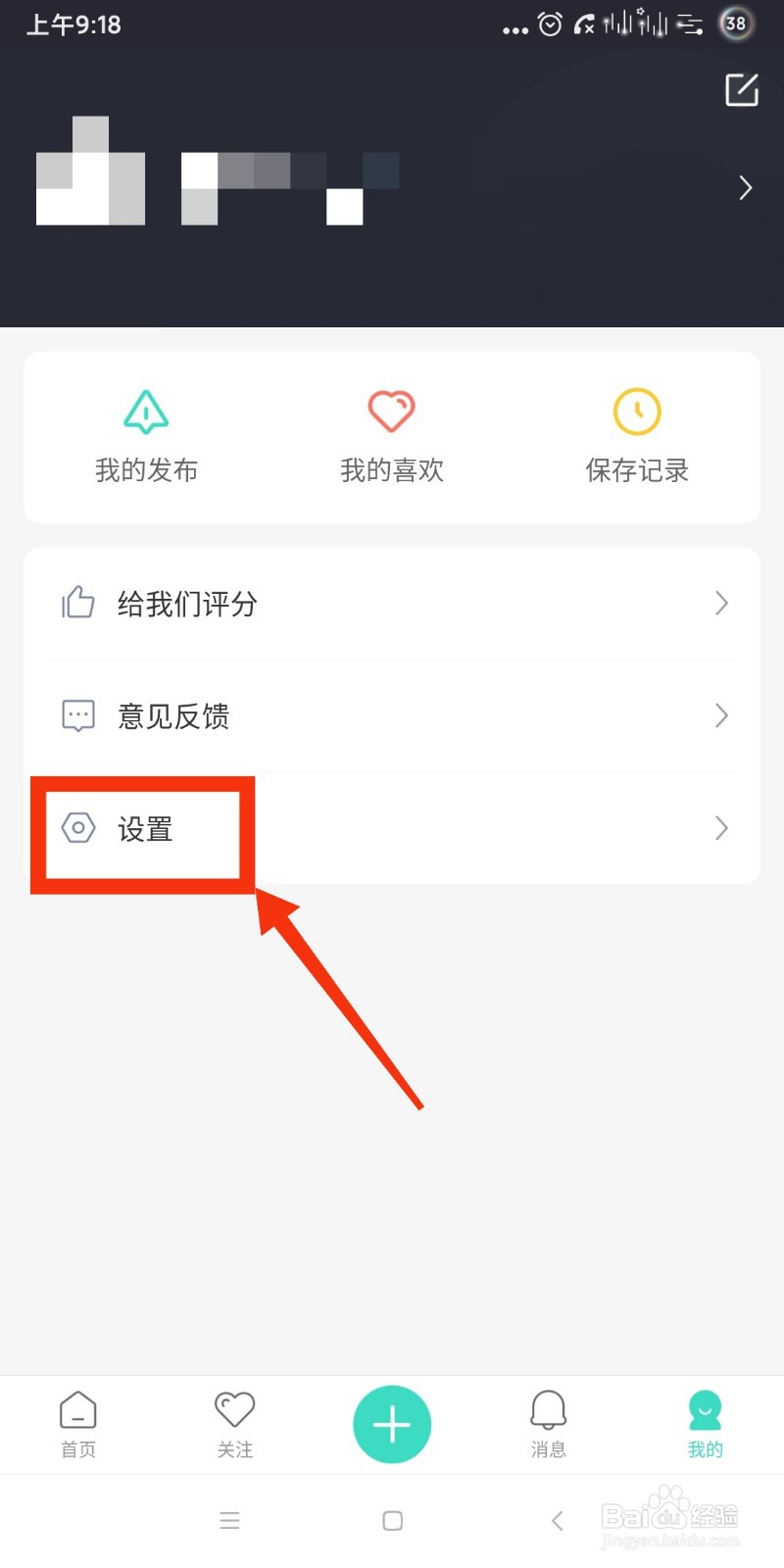Screen dimensions: 784x1568
Task: Switch to 关注 (Following) tab
Action: pos(234,1424)
